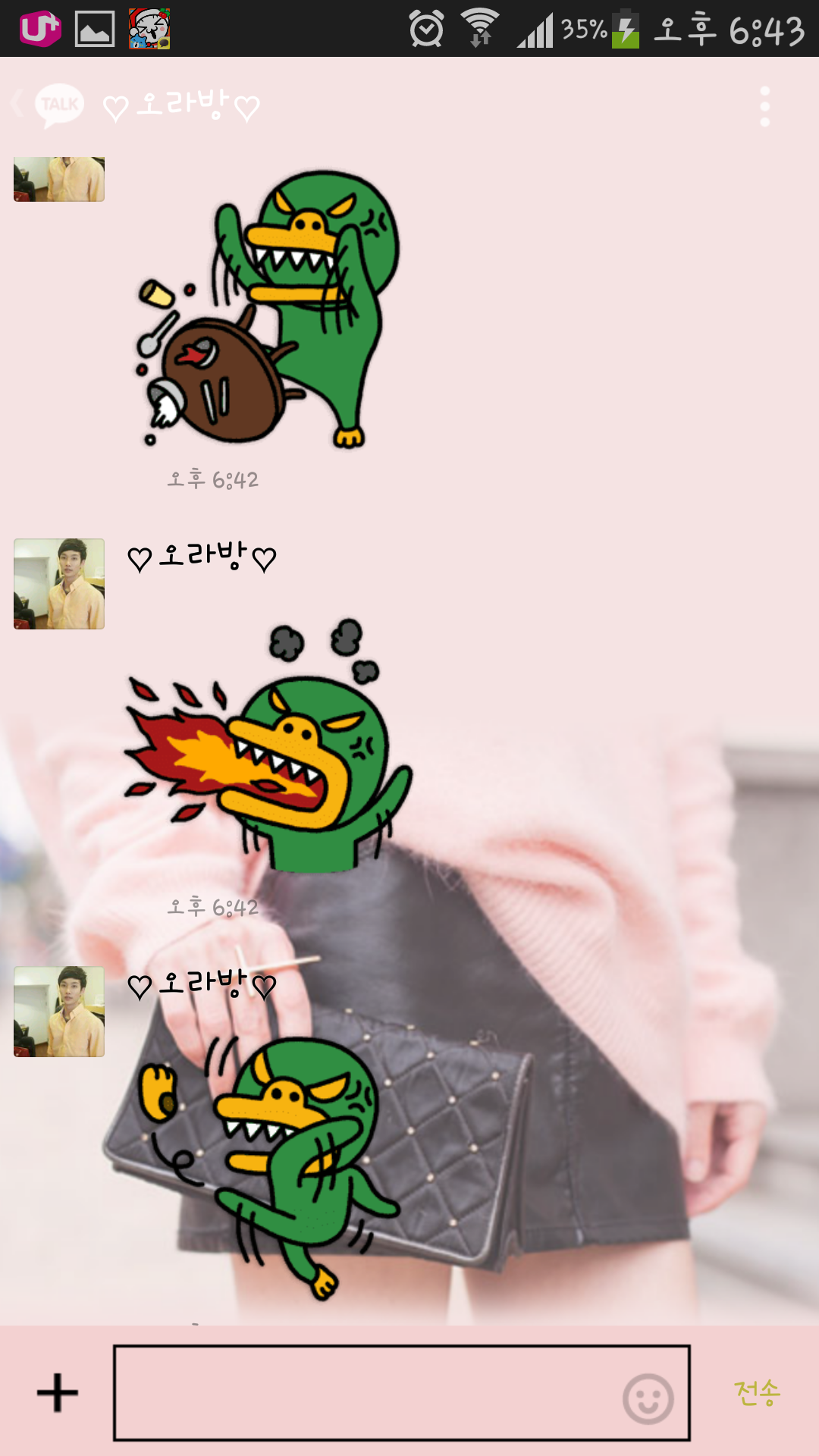Open the overflow menu with three dots

point(764,106)
